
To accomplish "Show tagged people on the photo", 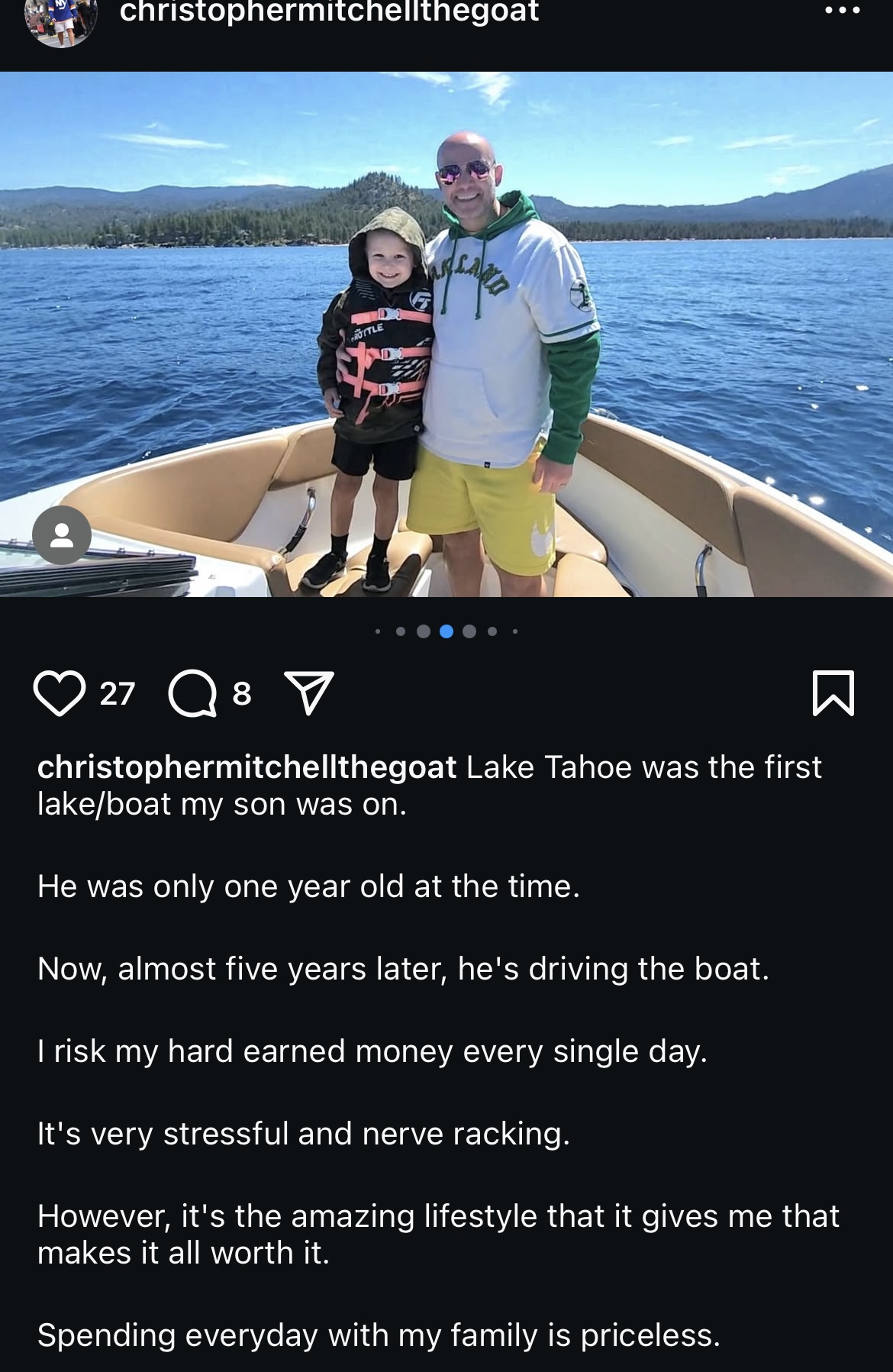I will pos(62,535).
